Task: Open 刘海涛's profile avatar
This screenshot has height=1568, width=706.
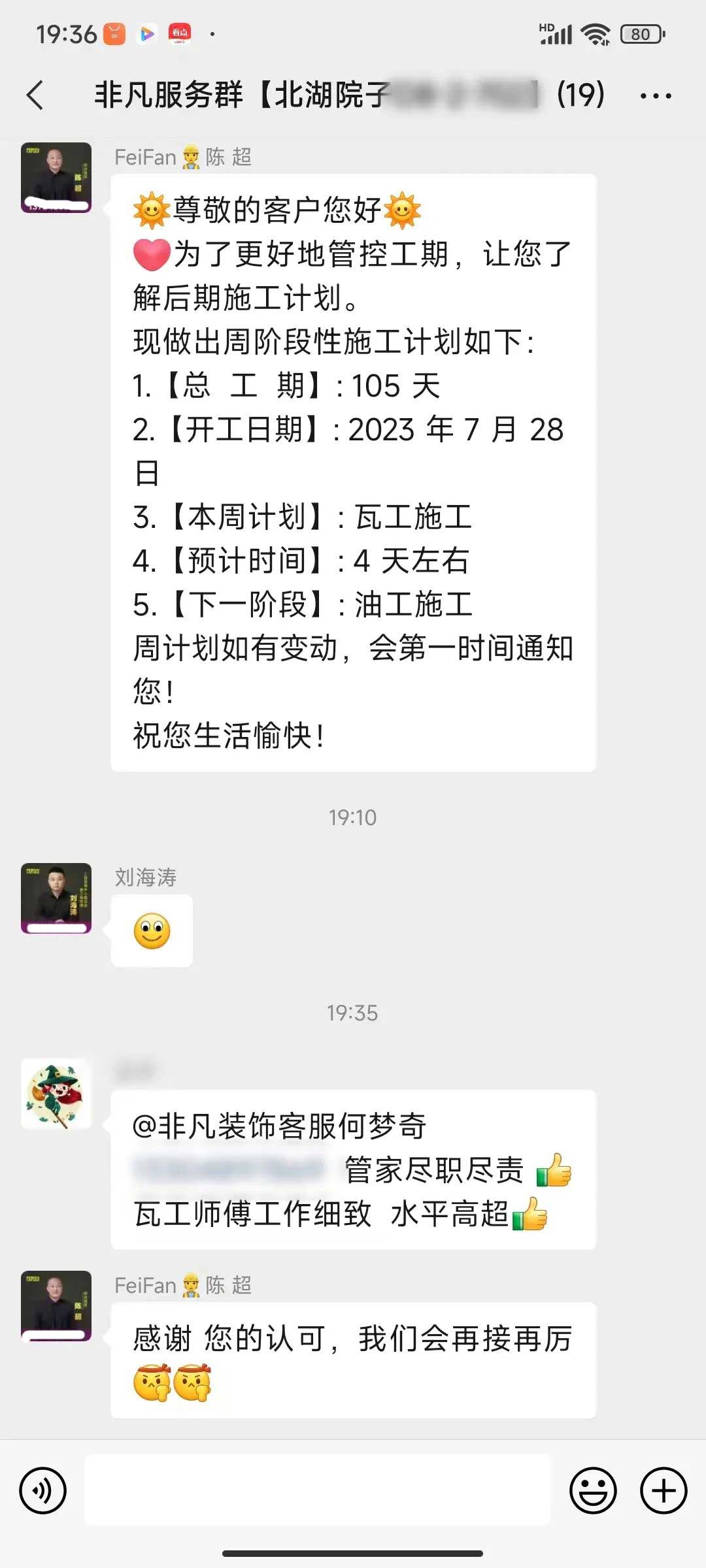Action: click(x=56, y=898)
